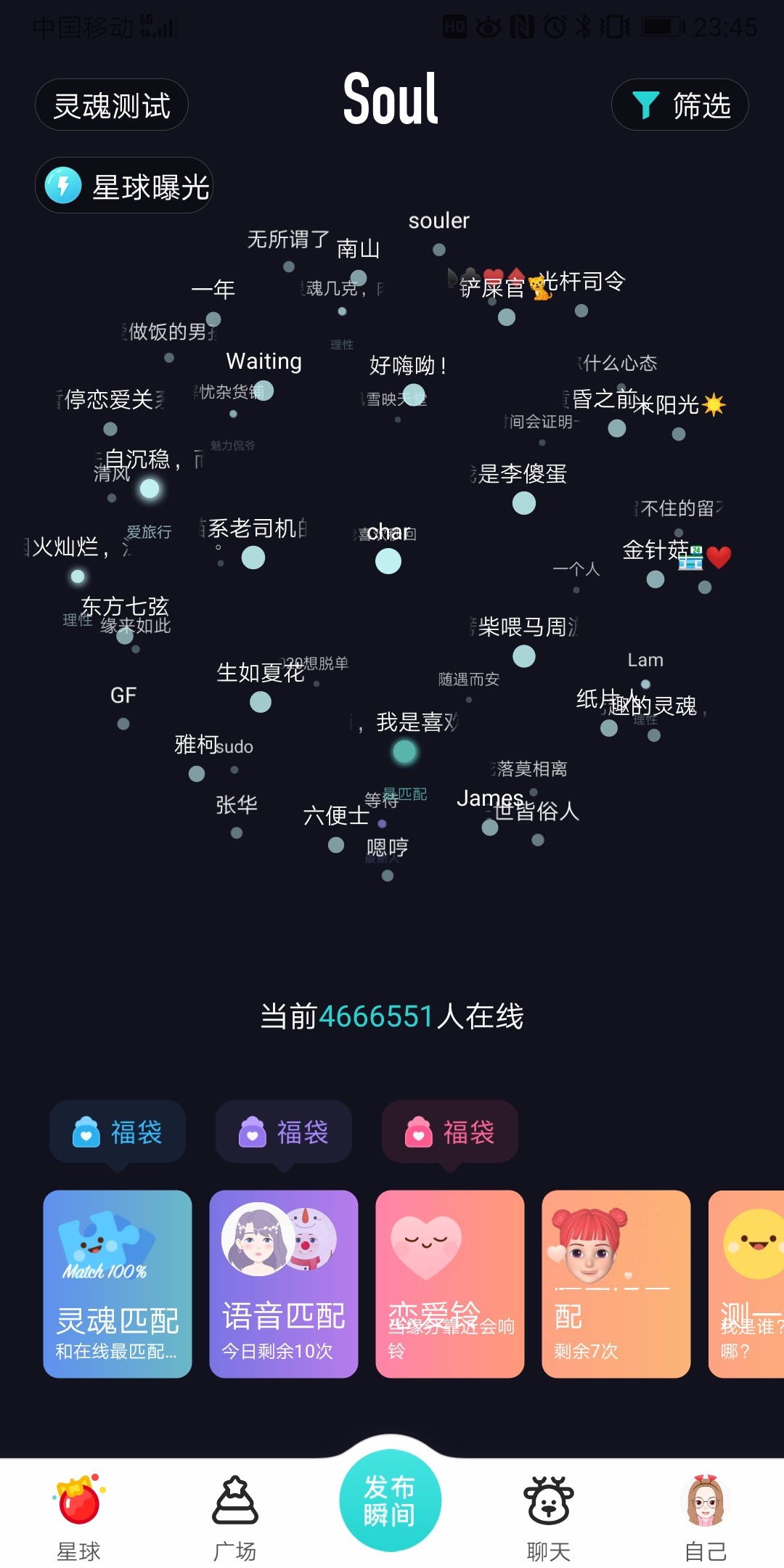
Task: Open the 灵魂匹配 soul match card
Action: click(118, 1283)
